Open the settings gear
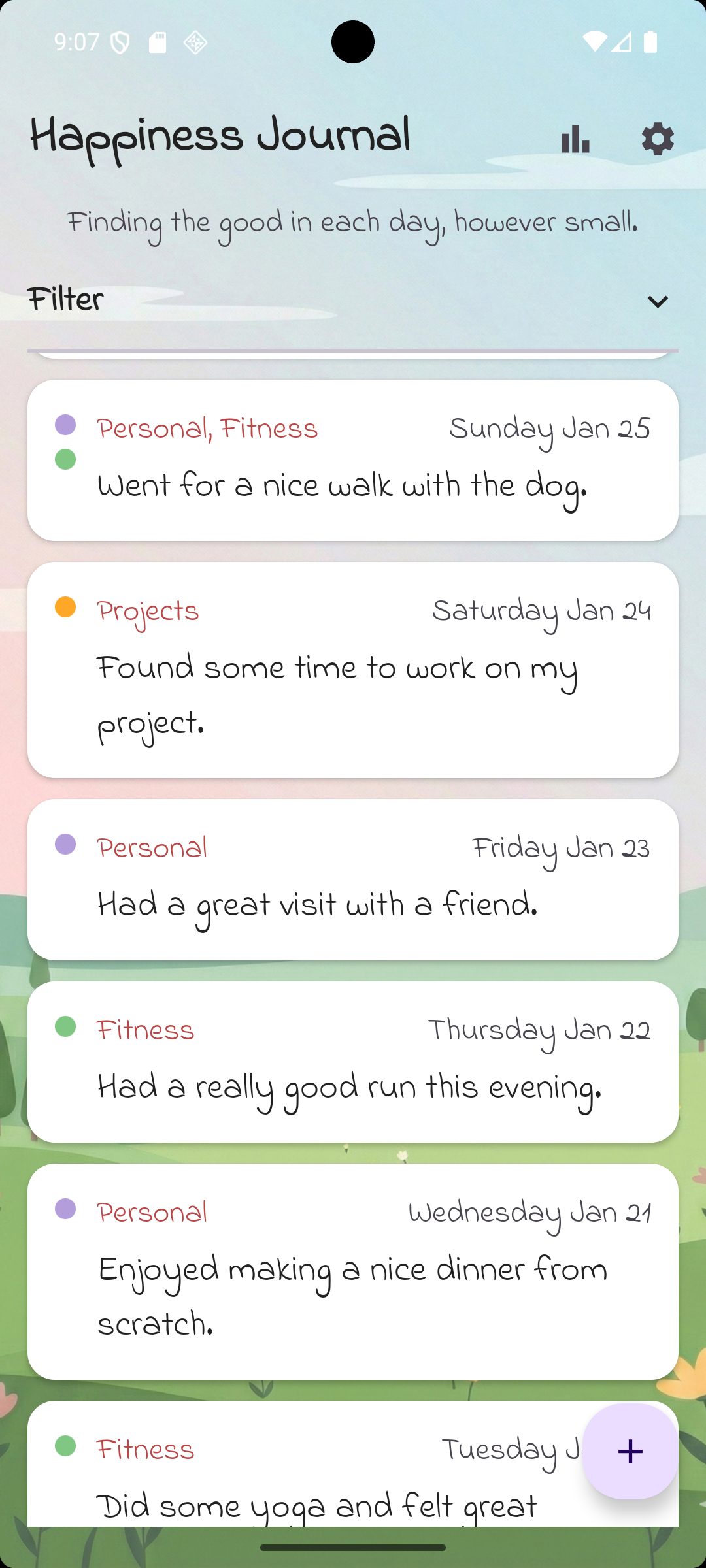The width and height of the screenshot is (706, 1568). pyautogui.click(x=658, y=139)
